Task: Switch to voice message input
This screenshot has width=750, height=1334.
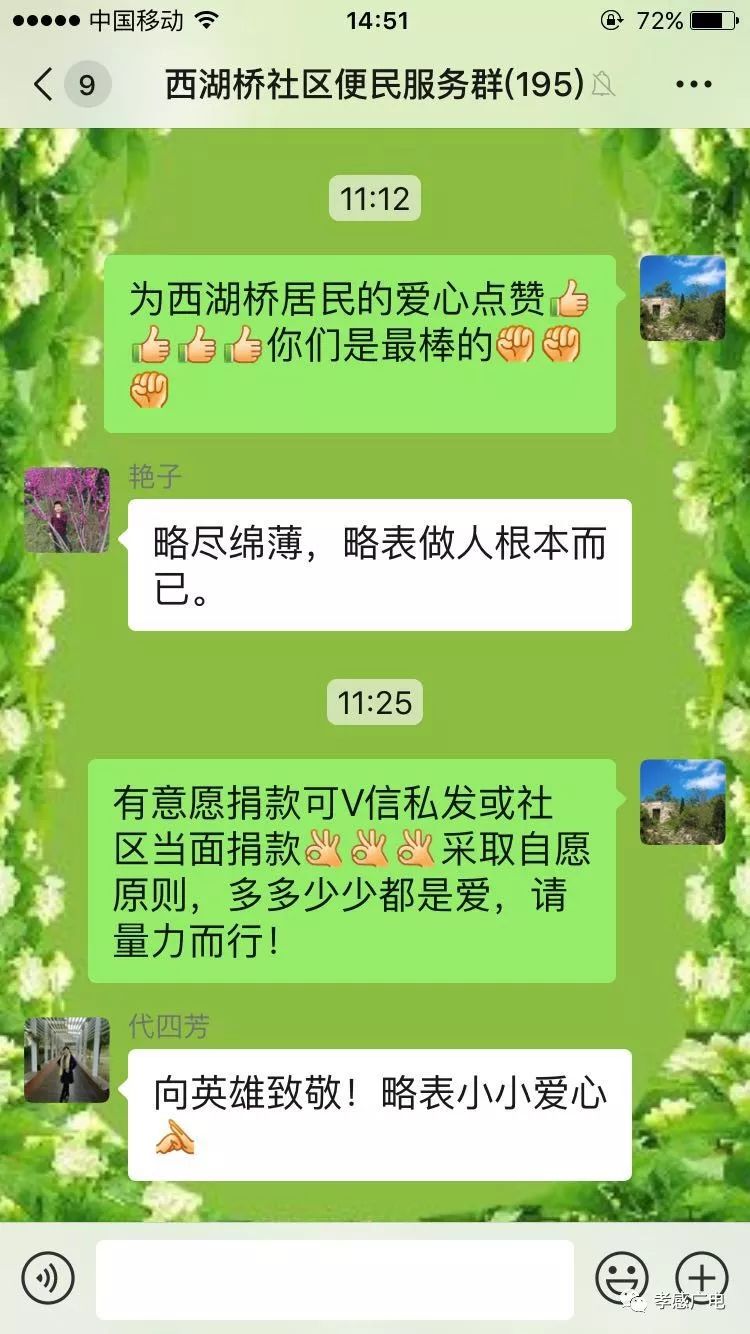Action: point(48,1277)
